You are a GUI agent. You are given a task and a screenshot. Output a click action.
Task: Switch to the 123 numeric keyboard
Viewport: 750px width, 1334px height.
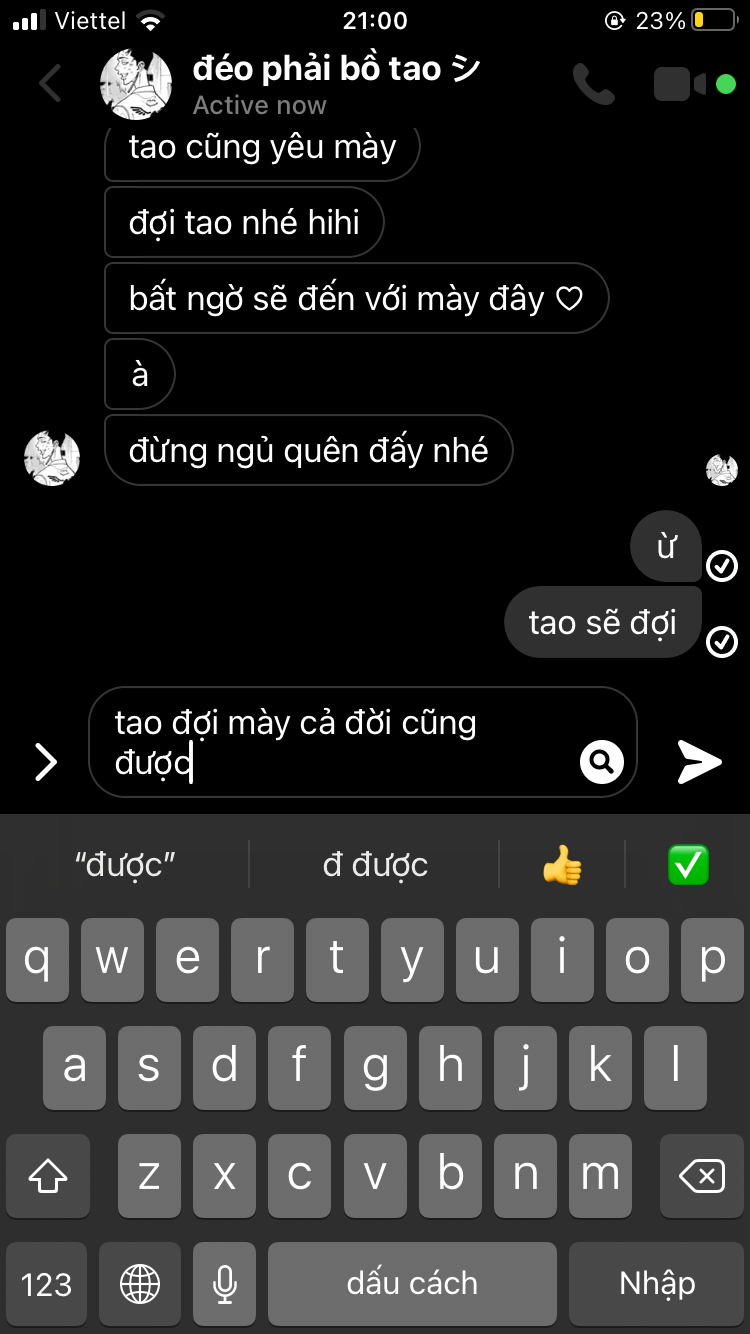[47, 1284]
